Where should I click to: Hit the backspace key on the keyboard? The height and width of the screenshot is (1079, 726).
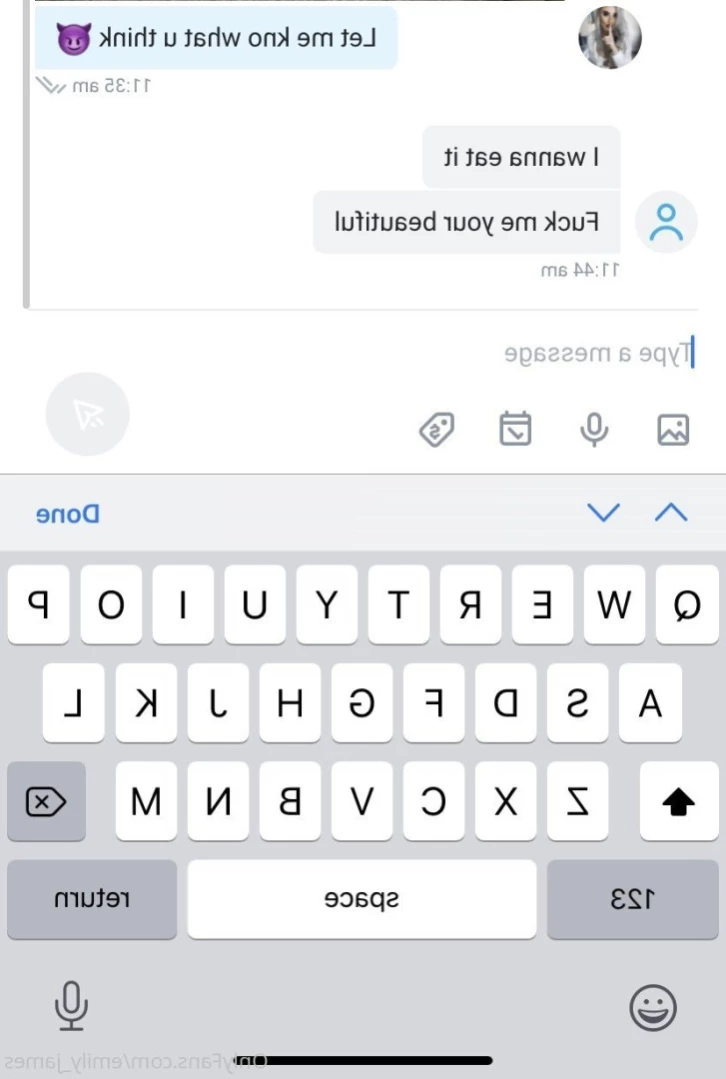(x=46, y=801)
